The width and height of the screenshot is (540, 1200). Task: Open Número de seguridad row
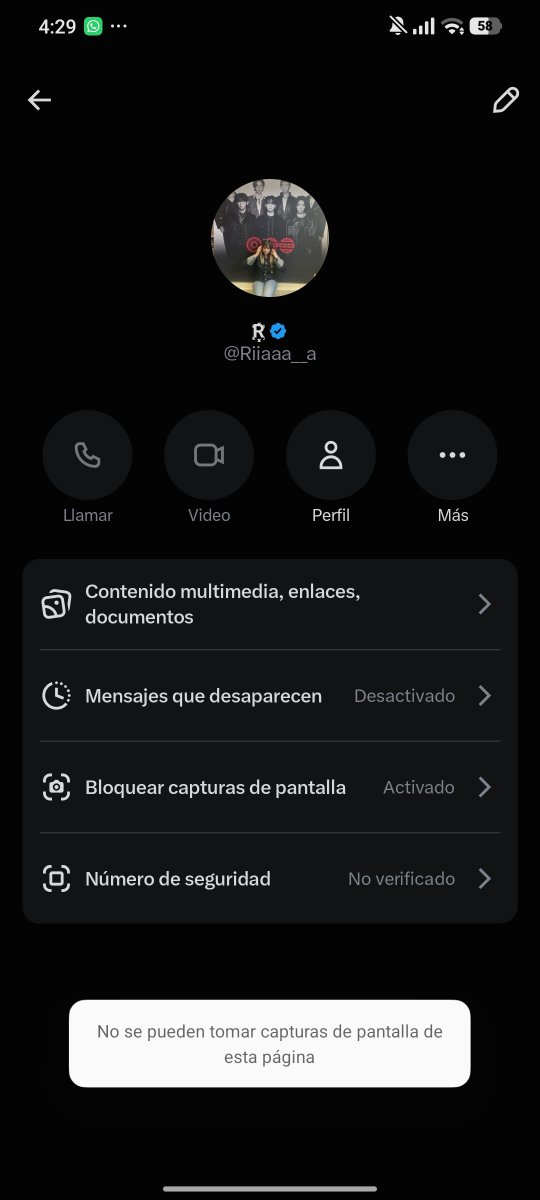point(270,879)
